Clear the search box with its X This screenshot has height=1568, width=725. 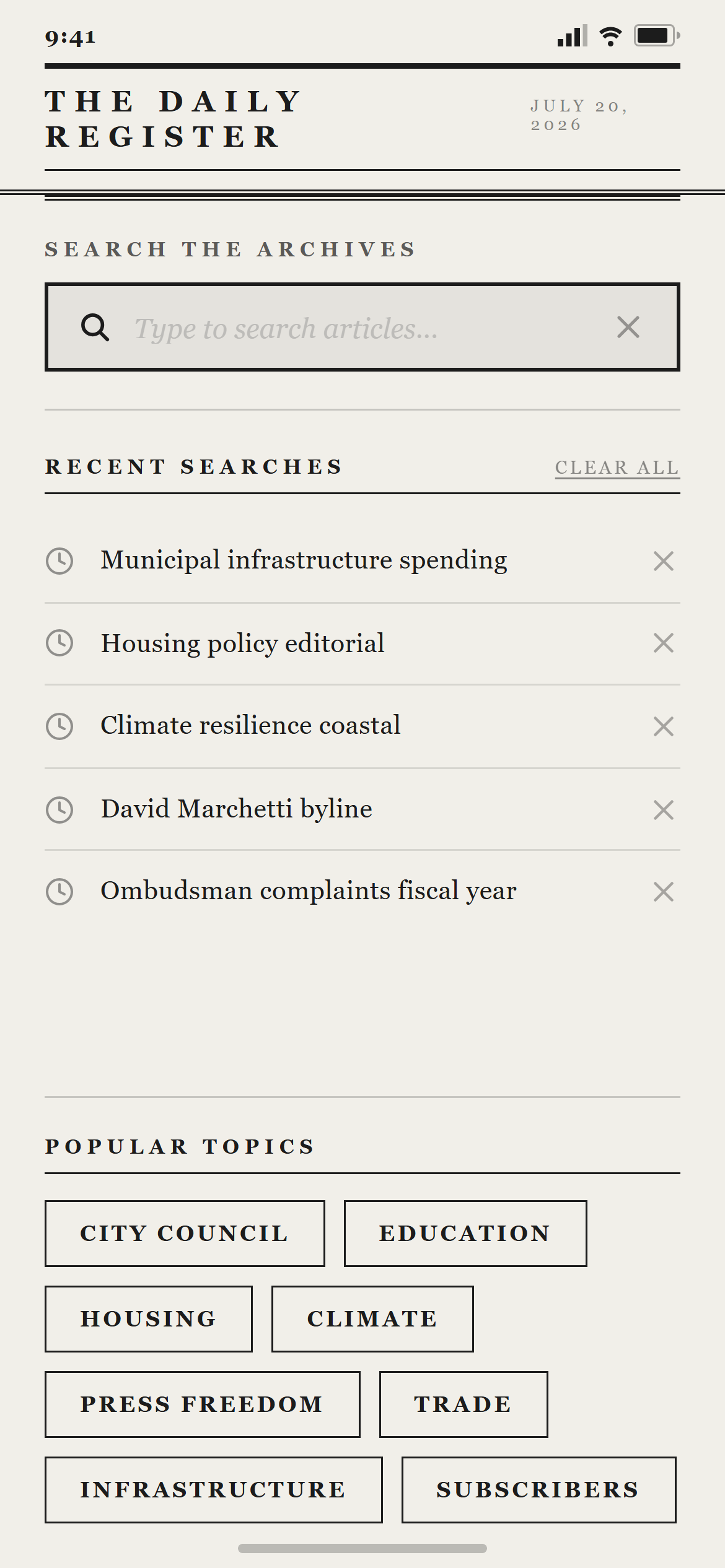click(628, 327)
